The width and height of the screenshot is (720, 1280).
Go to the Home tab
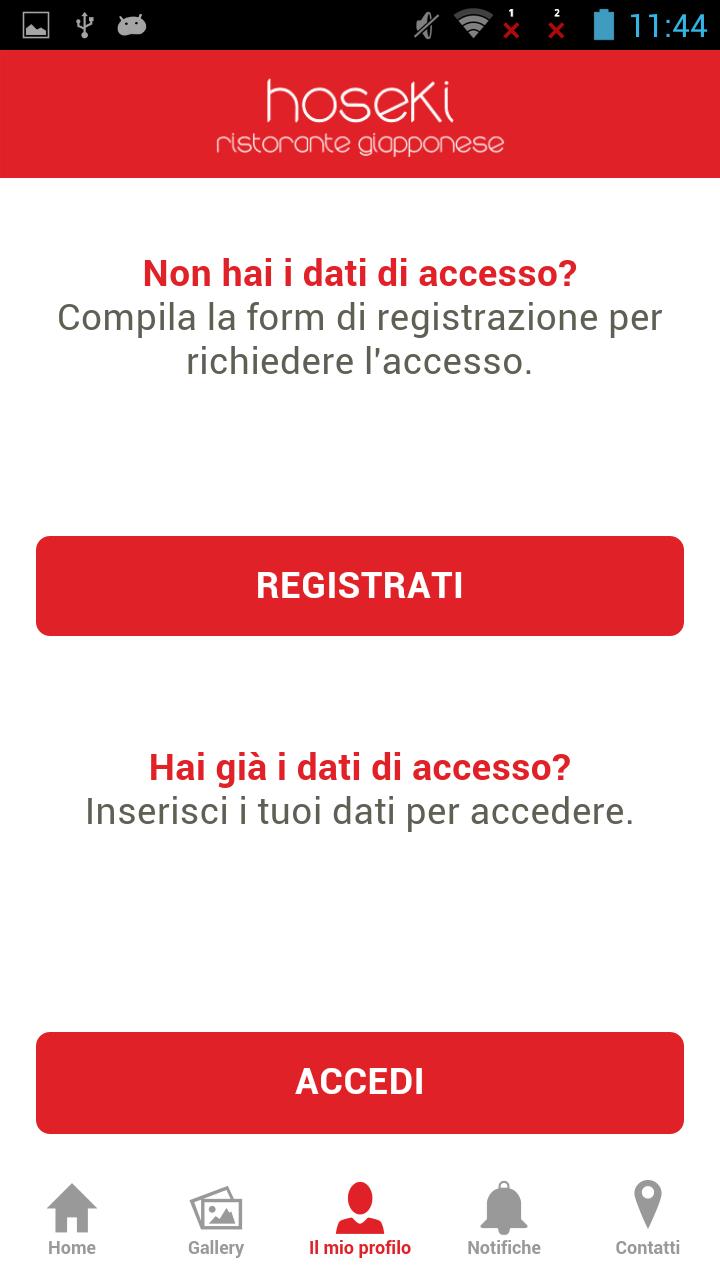pyautogui.click(x=72, y=1218)
